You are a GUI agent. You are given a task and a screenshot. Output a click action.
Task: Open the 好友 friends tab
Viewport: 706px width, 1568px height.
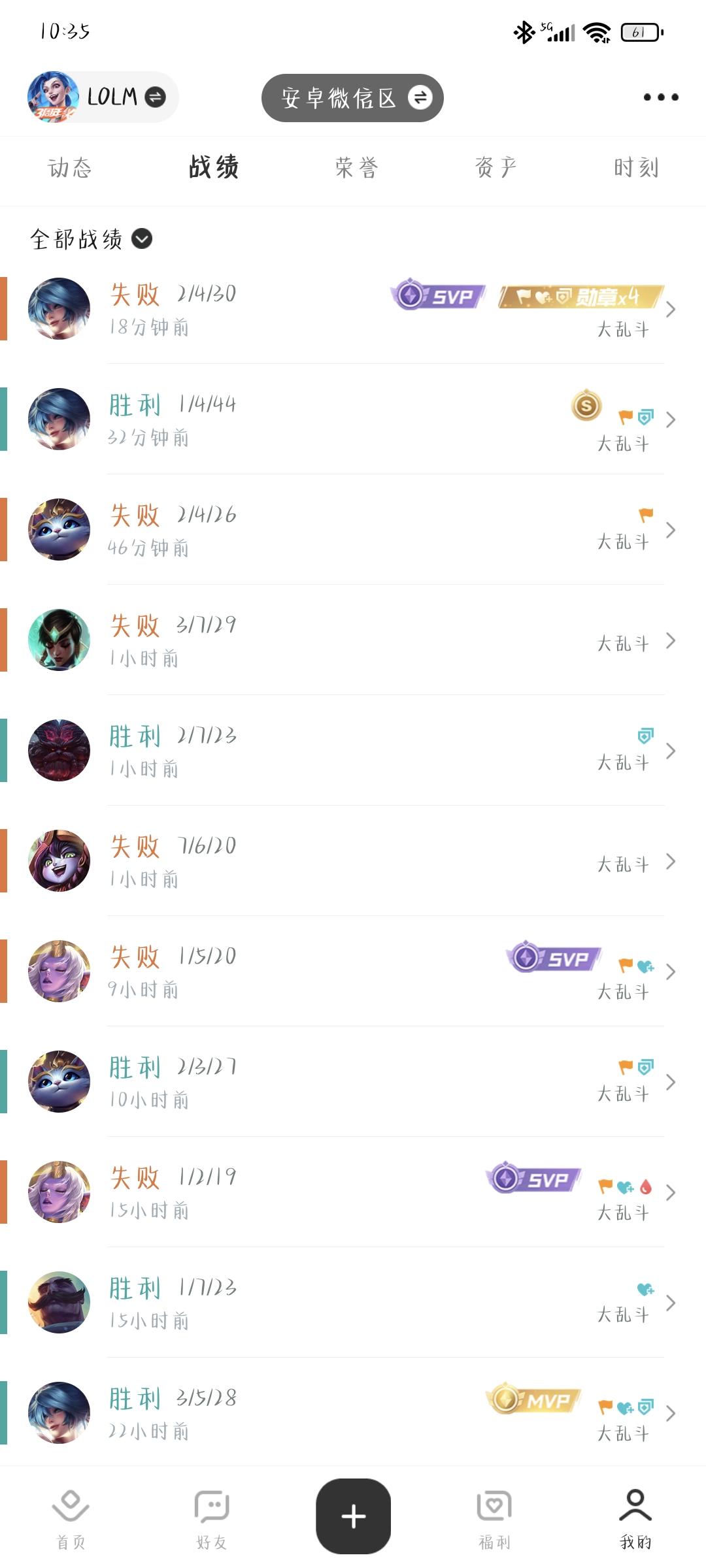[x=212, y=1518]
